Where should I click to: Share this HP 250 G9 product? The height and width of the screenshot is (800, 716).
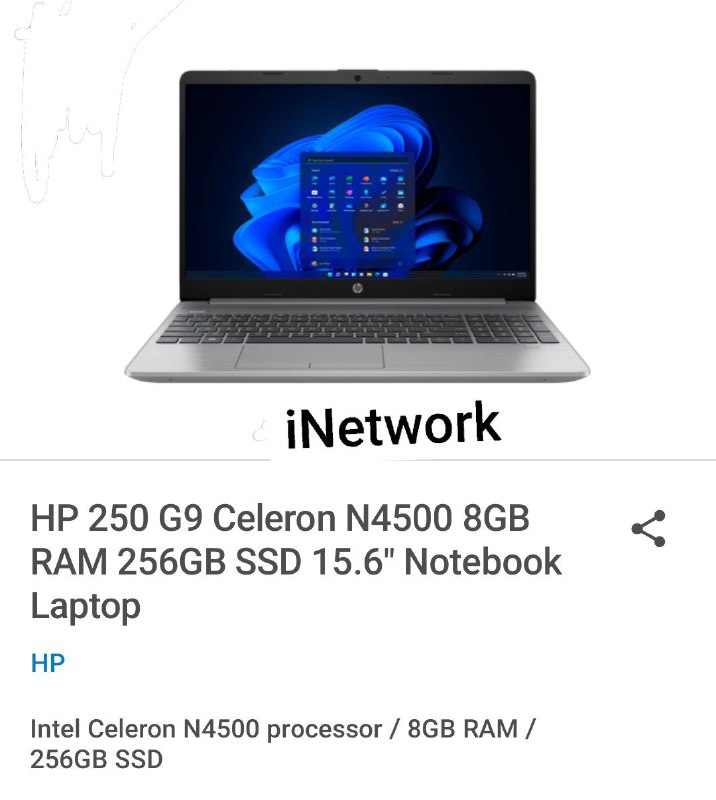click(x=649, y=529)
